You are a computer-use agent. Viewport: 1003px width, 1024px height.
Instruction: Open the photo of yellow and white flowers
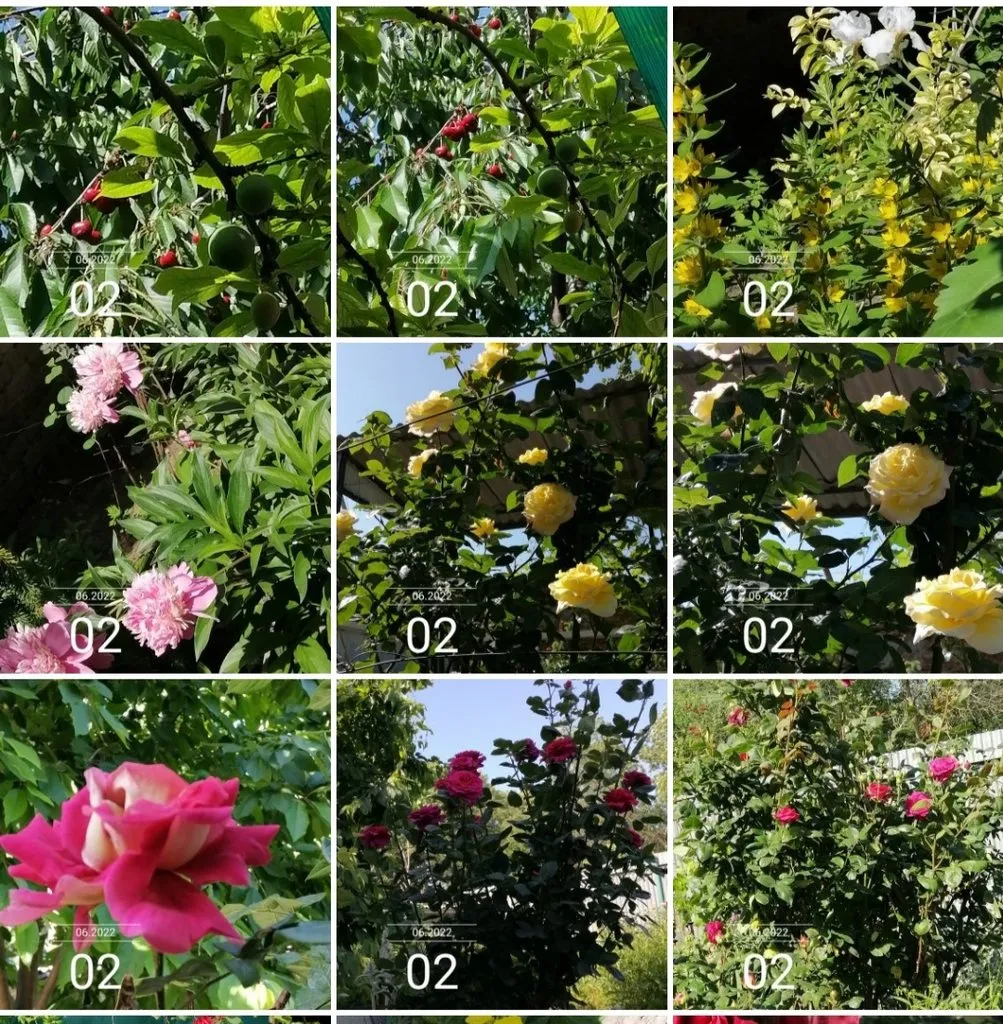pos(837,171)
